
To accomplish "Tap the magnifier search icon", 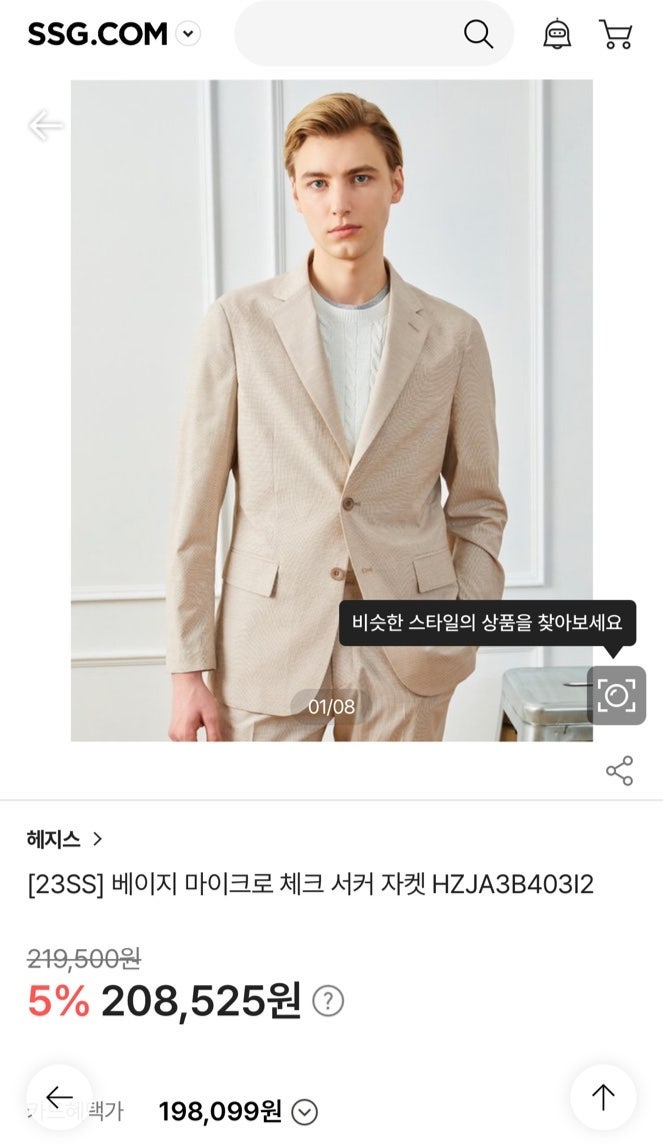I will [x=478, y=34].
